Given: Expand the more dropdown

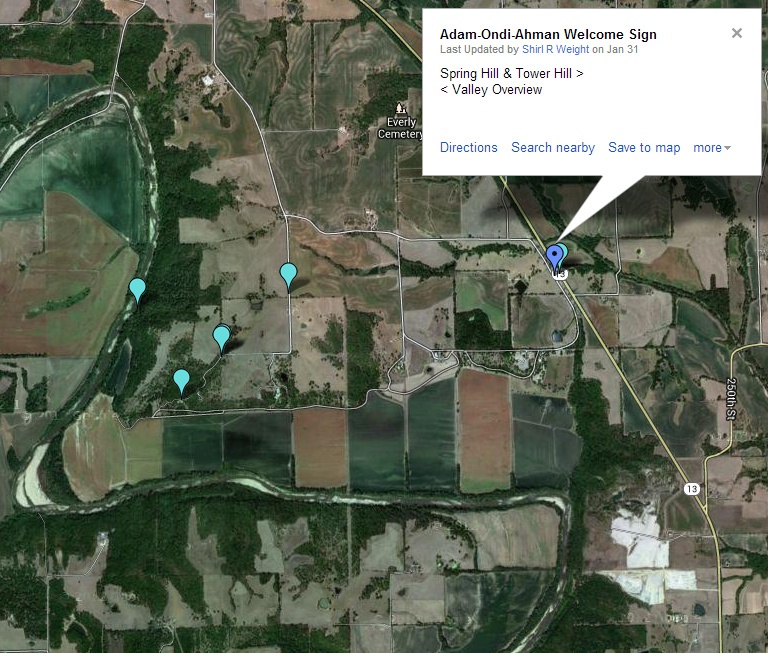Looking at the screenshot, I should [x=712, y=148].
